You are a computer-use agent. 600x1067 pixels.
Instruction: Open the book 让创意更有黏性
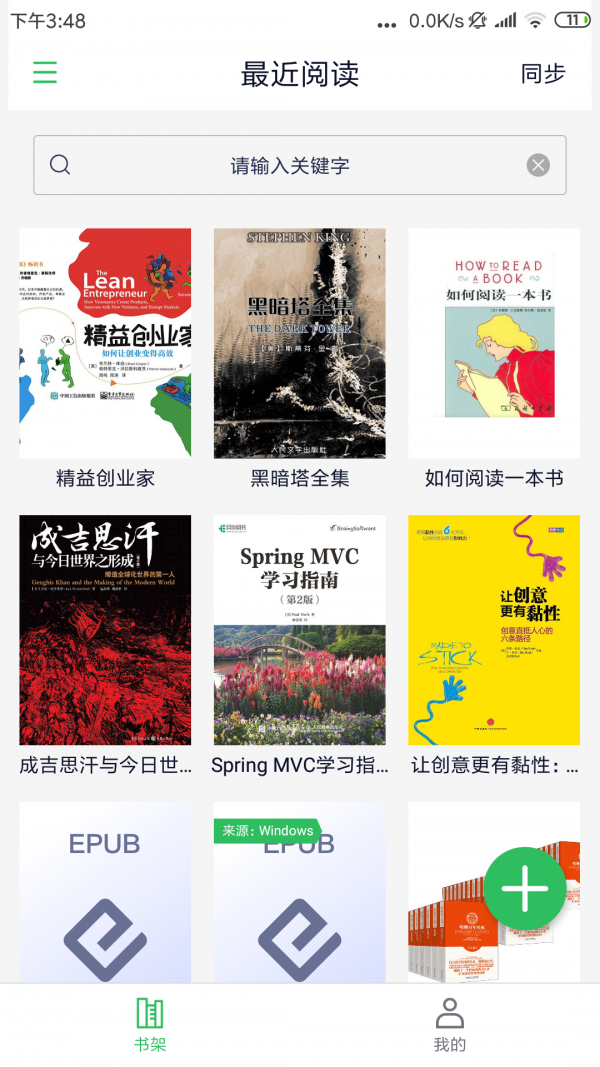click(x=494, y=630)
